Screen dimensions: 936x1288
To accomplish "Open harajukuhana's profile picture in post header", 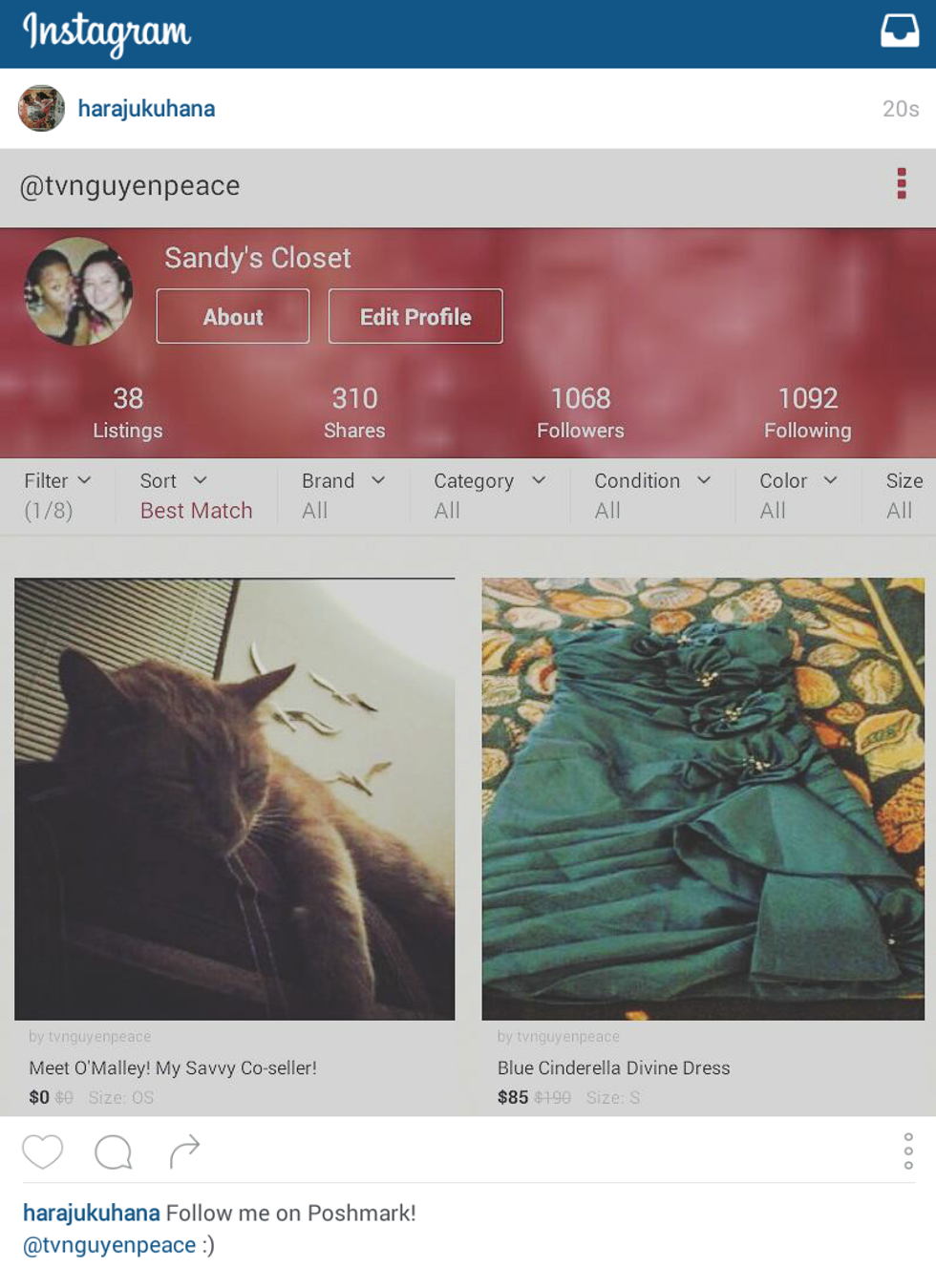I will click(x=41, y=108).
